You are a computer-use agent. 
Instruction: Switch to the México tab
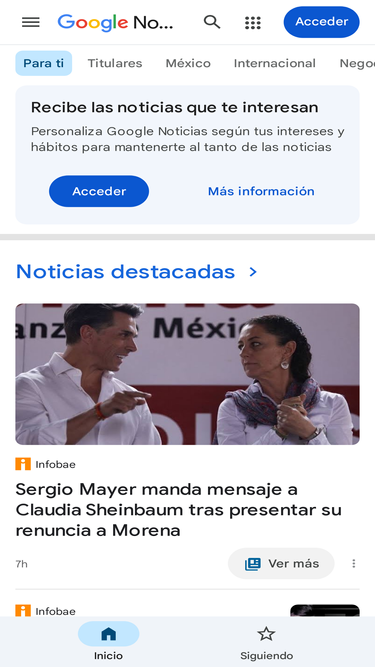(188, 63)
